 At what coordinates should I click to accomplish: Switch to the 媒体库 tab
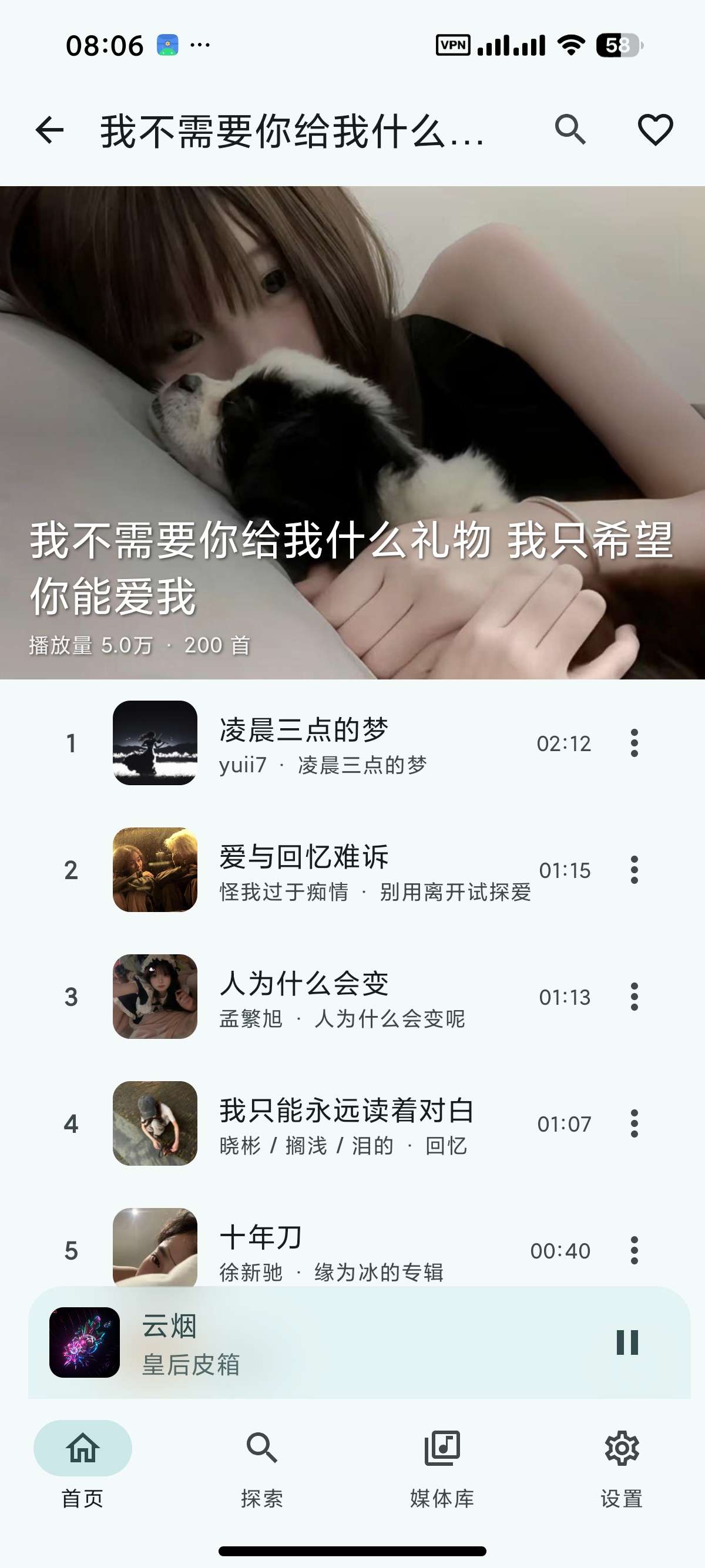pyautogui.click(x=442, y=1465)
